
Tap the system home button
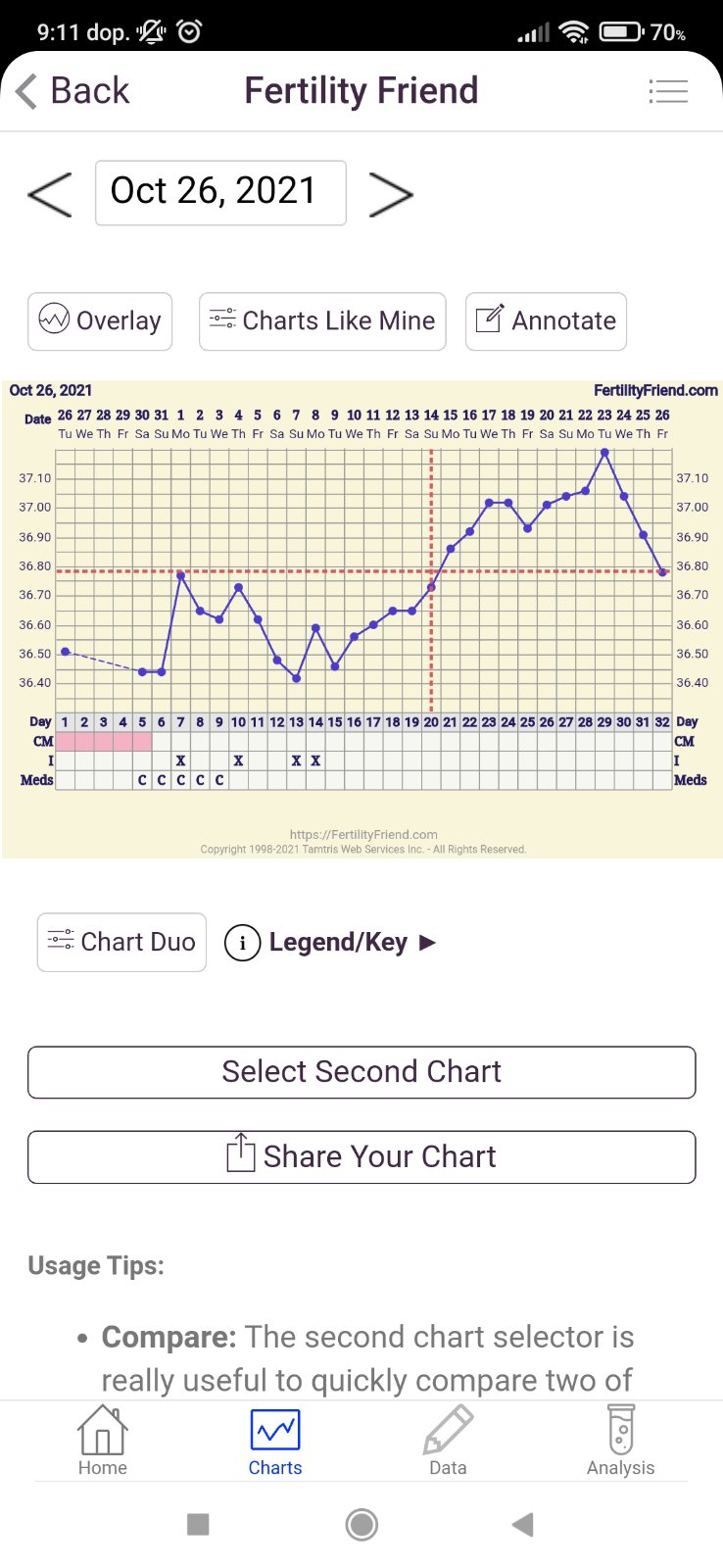[361, 1525]
